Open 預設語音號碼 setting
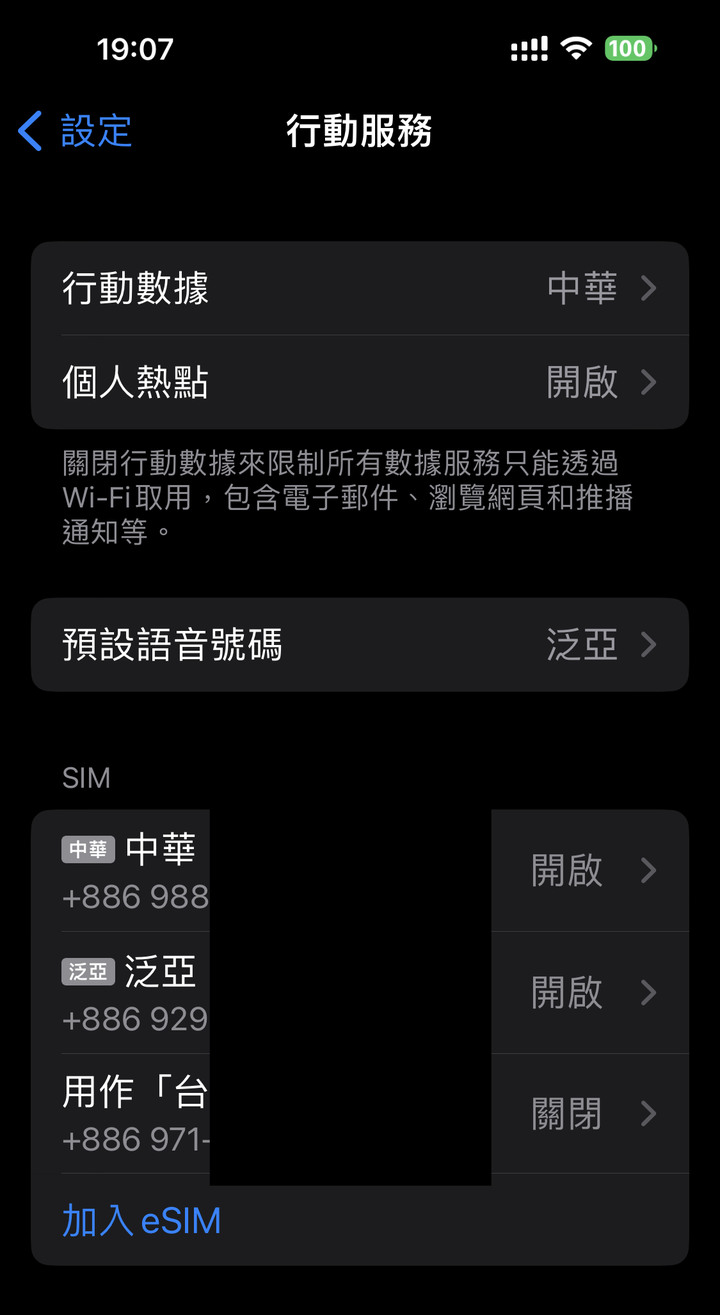 point(360,645)
